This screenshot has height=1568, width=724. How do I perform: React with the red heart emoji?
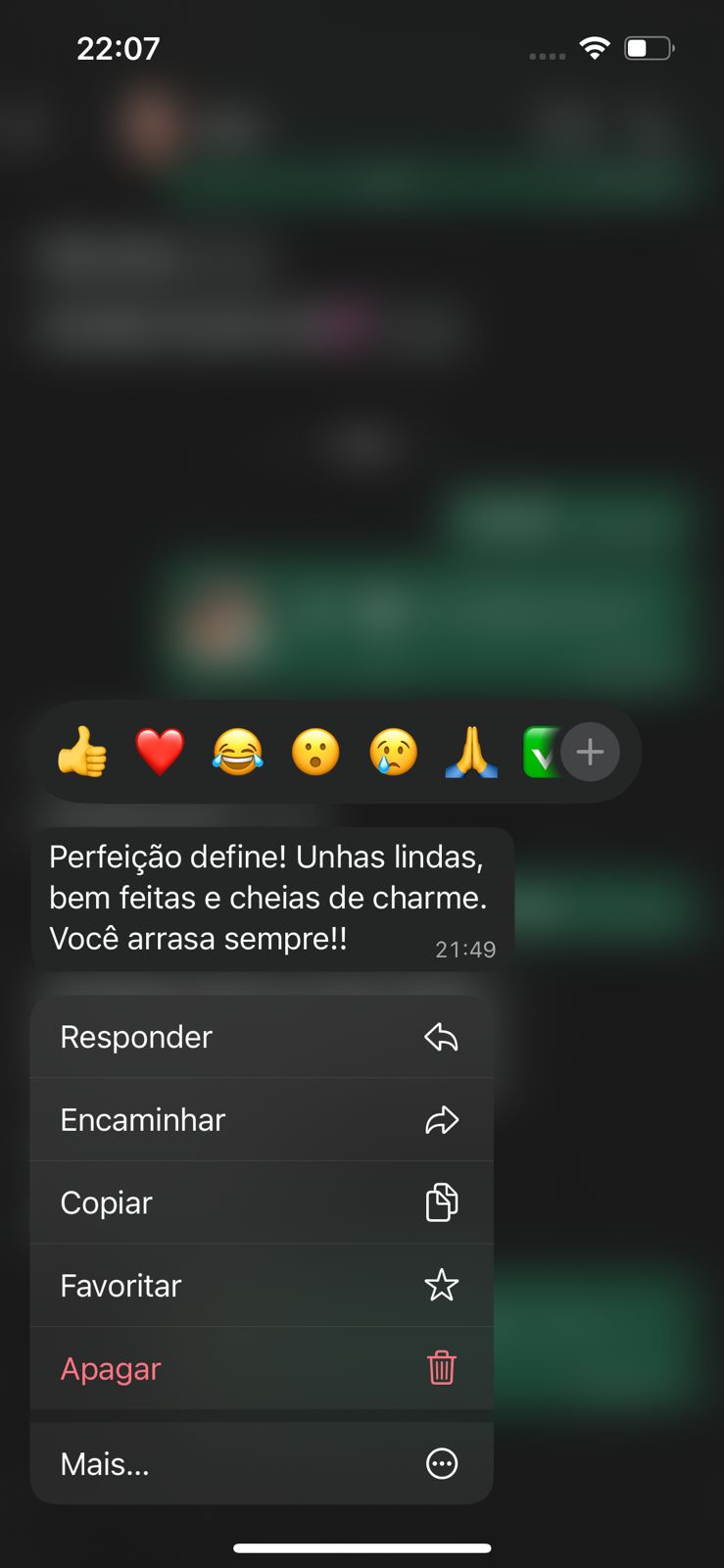tap(160, 752)
